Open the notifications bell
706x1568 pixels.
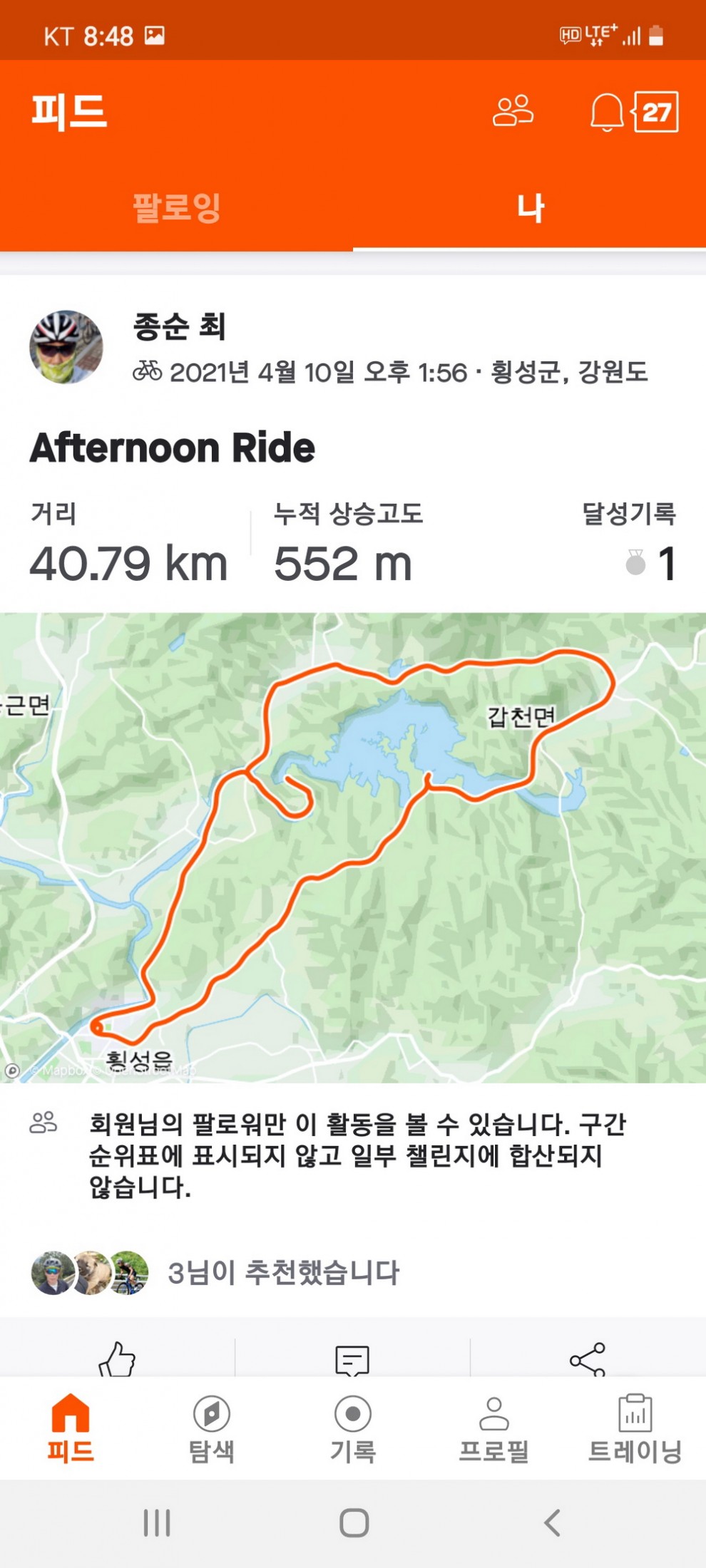tap(607, 113)
